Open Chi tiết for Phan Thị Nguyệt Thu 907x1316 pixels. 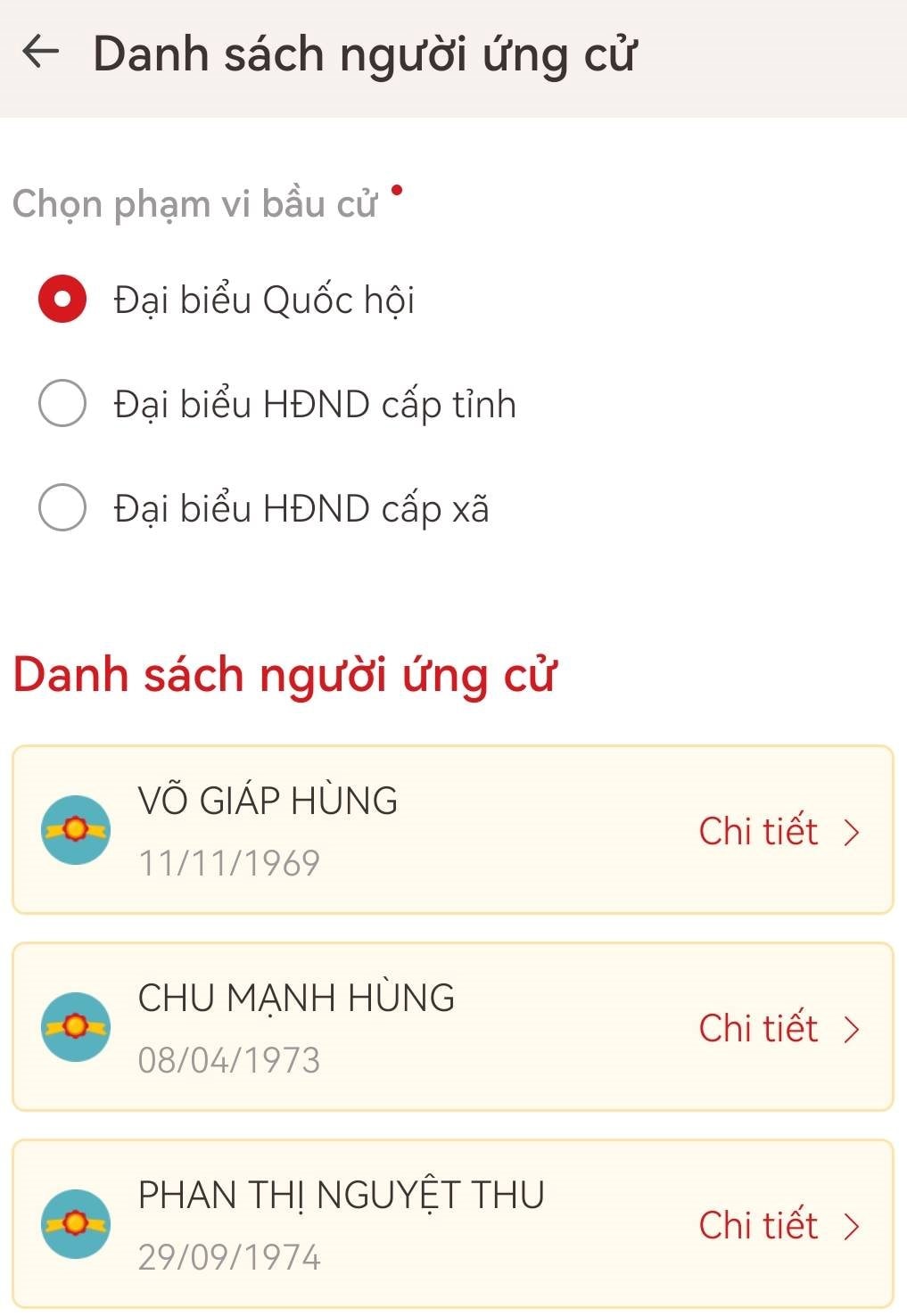[x=759, y=1226]
